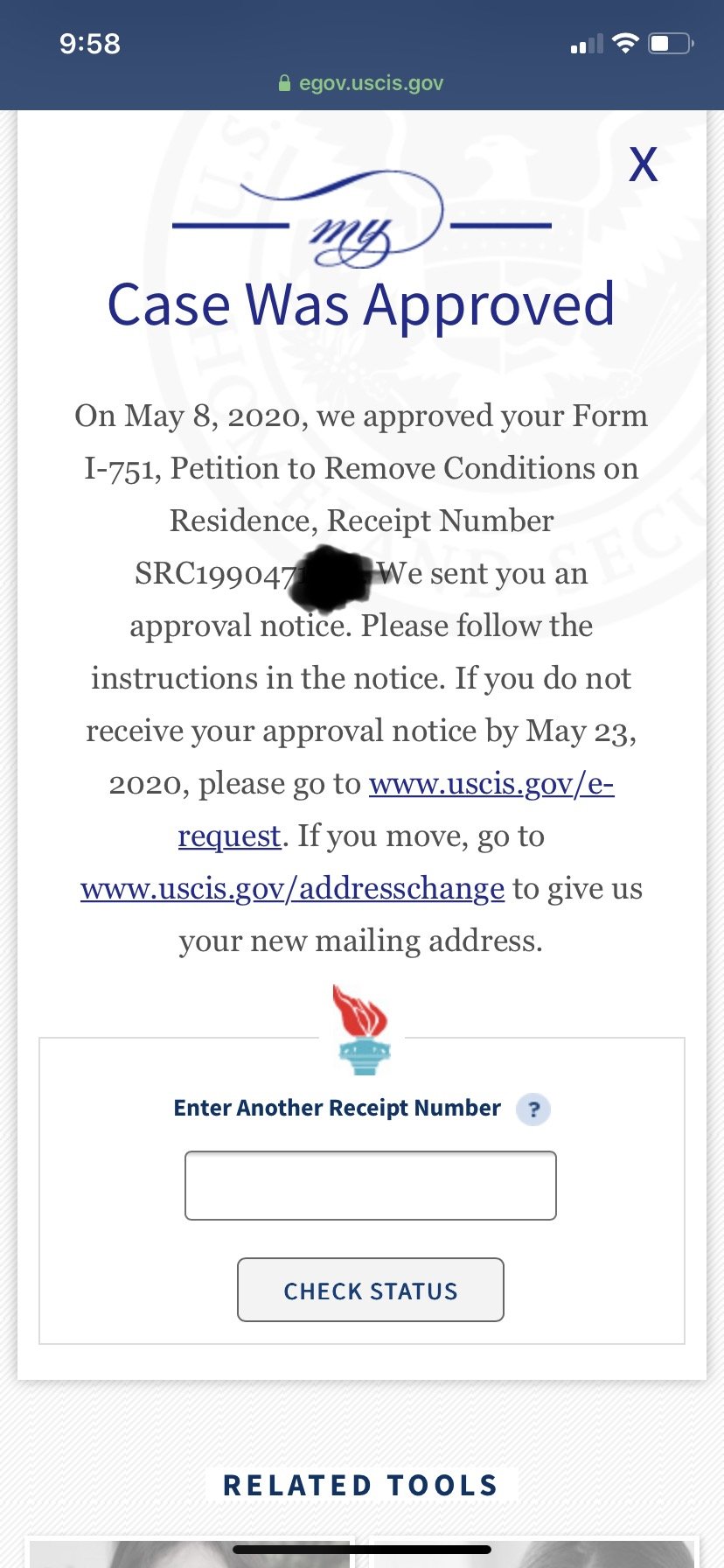Close the Case Was Approved dialog
The image size is (724, 1568).
click(644, 164)
